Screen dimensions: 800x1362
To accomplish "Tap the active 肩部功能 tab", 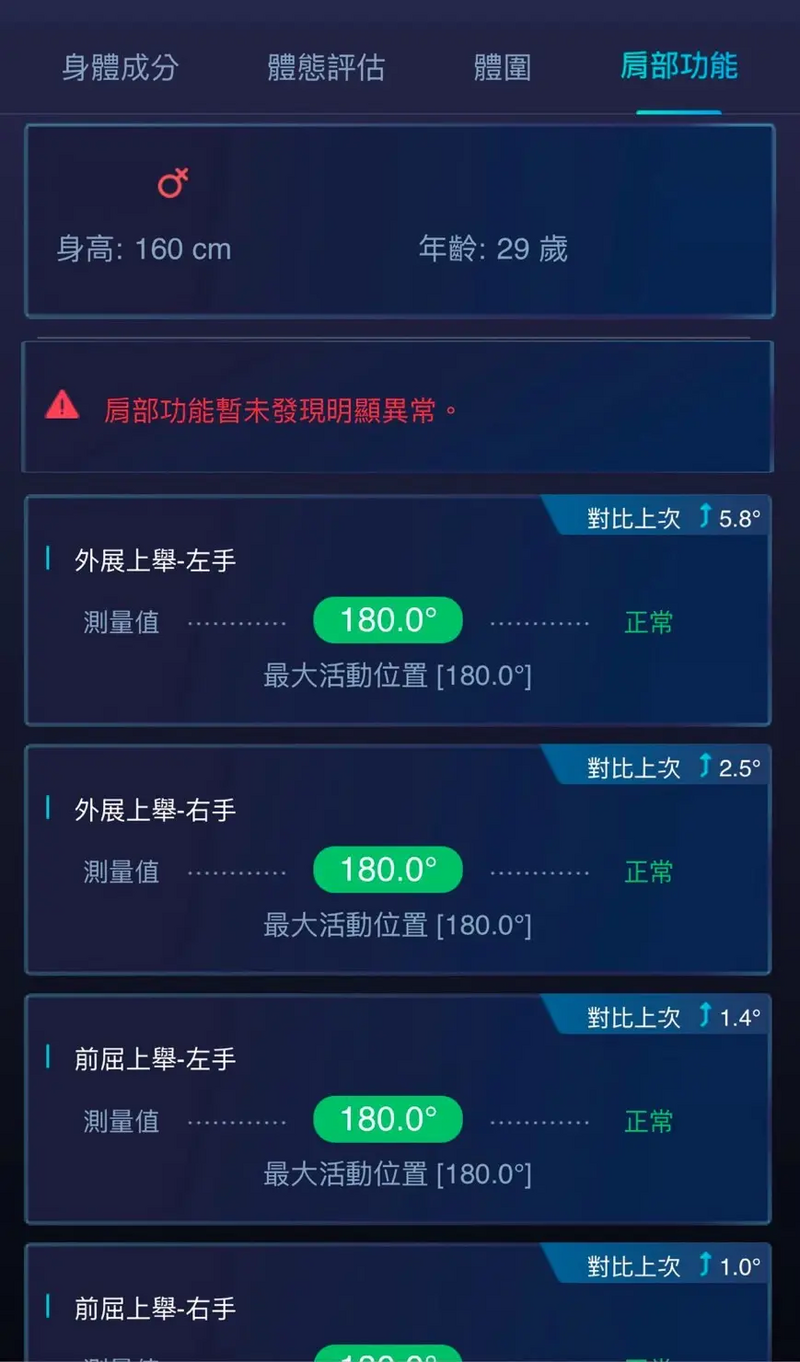I will click(678, 68).
